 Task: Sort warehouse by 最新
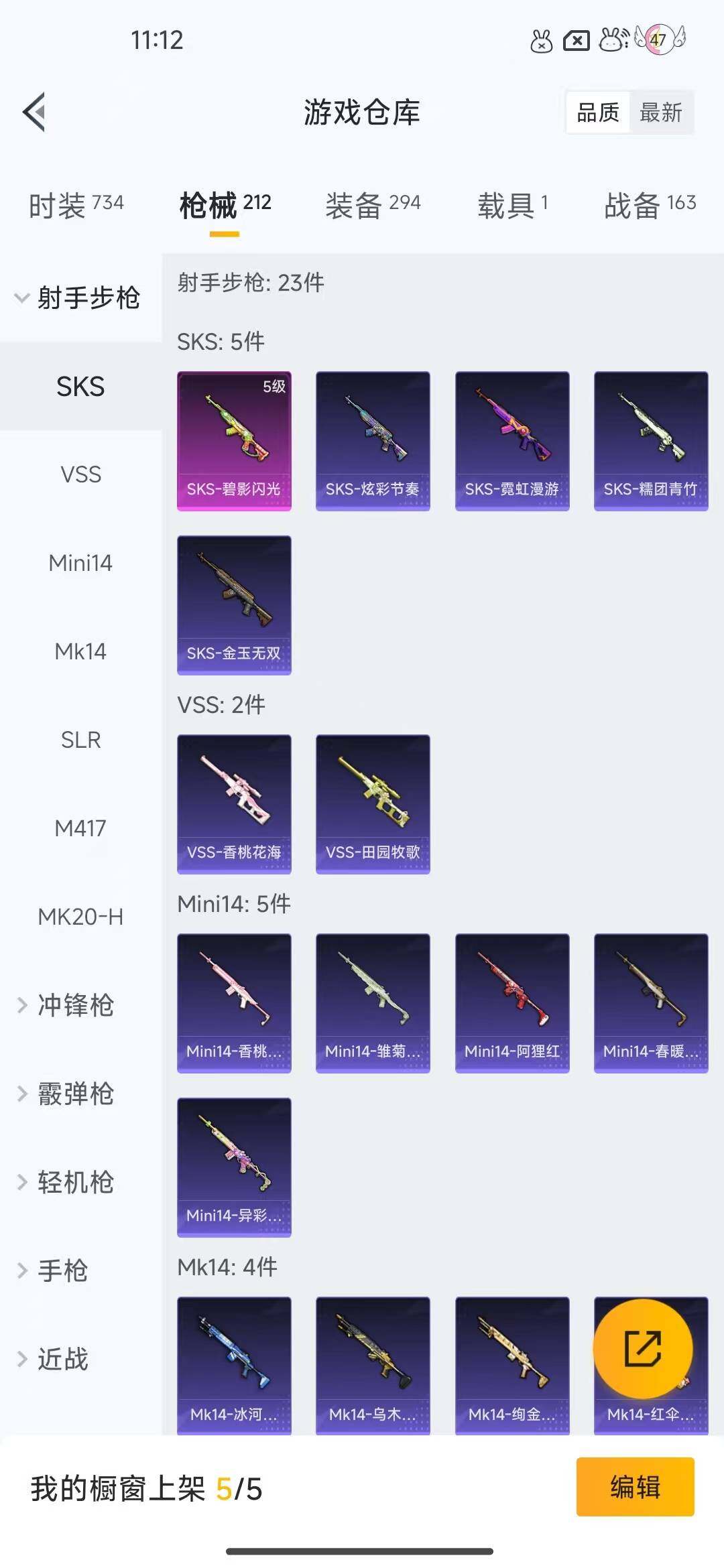tap(660, 113)
